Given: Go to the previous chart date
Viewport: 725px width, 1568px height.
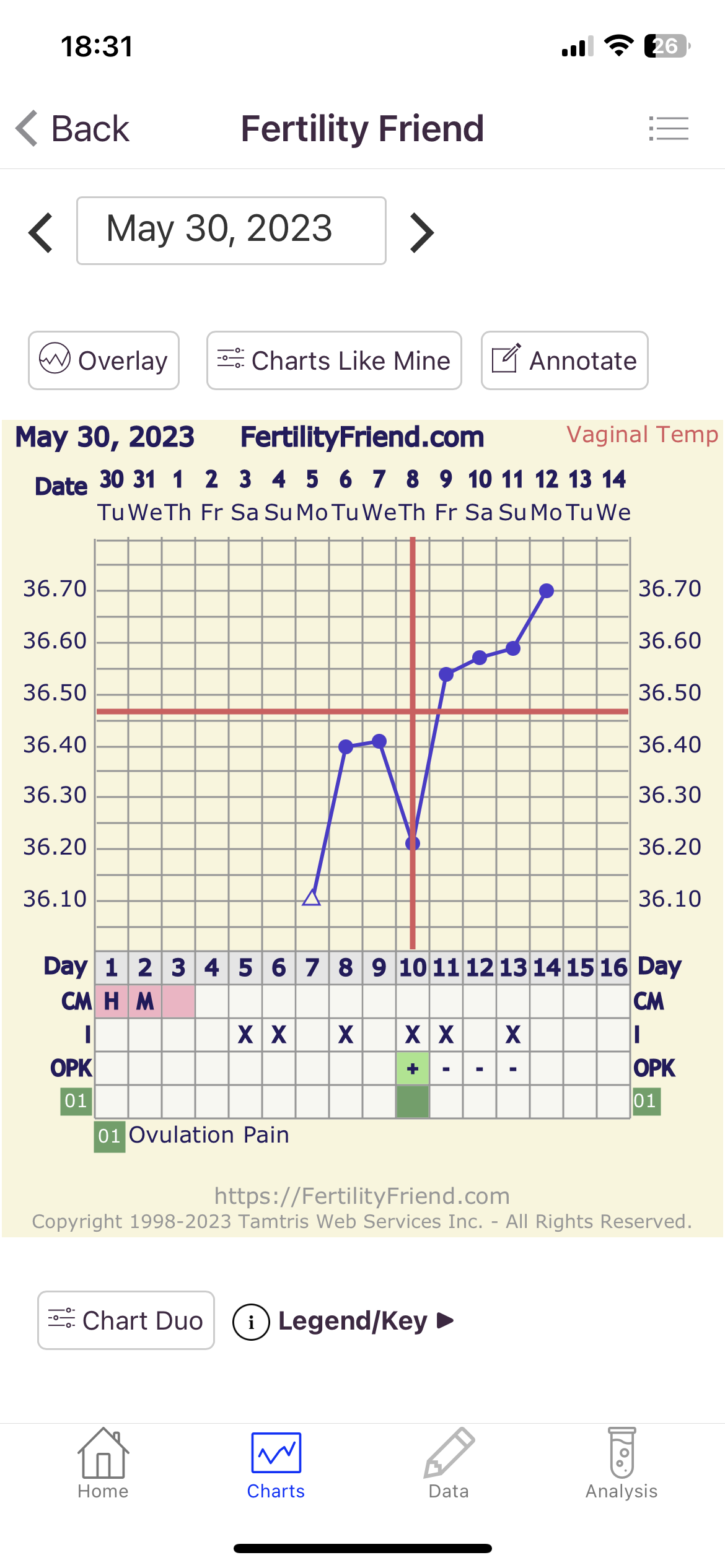Looking at the screenshot, I should click(x=41, y=233).
